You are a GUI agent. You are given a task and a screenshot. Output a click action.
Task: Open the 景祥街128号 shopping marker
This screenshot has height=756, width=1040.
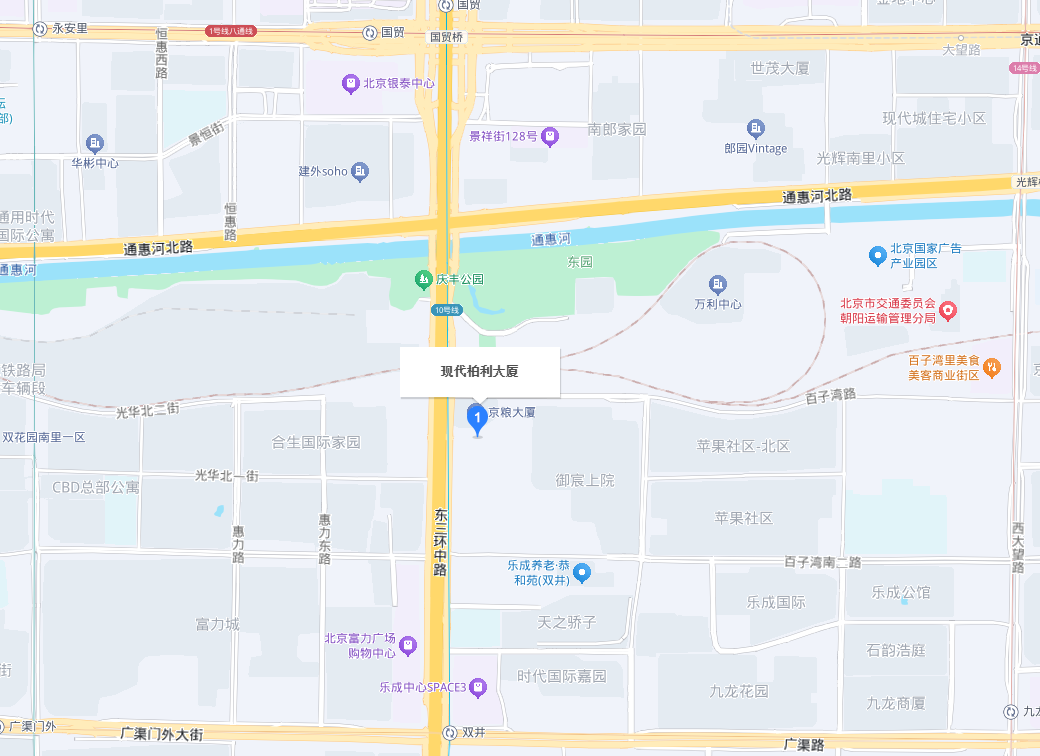pos(549,136)
